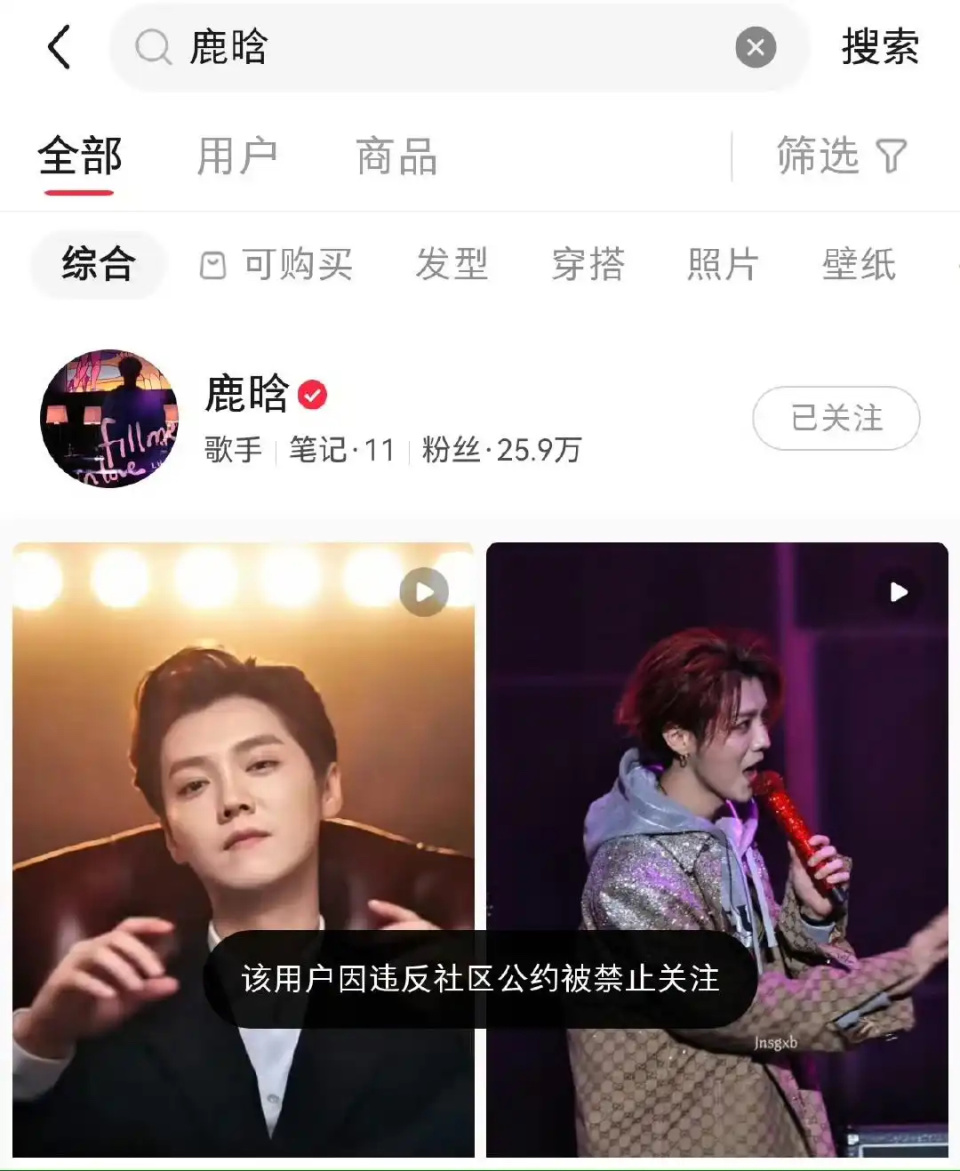Tap the magnifying glass in the search bar
Screen dimensions: 960x1171
[x=152, y=47]
